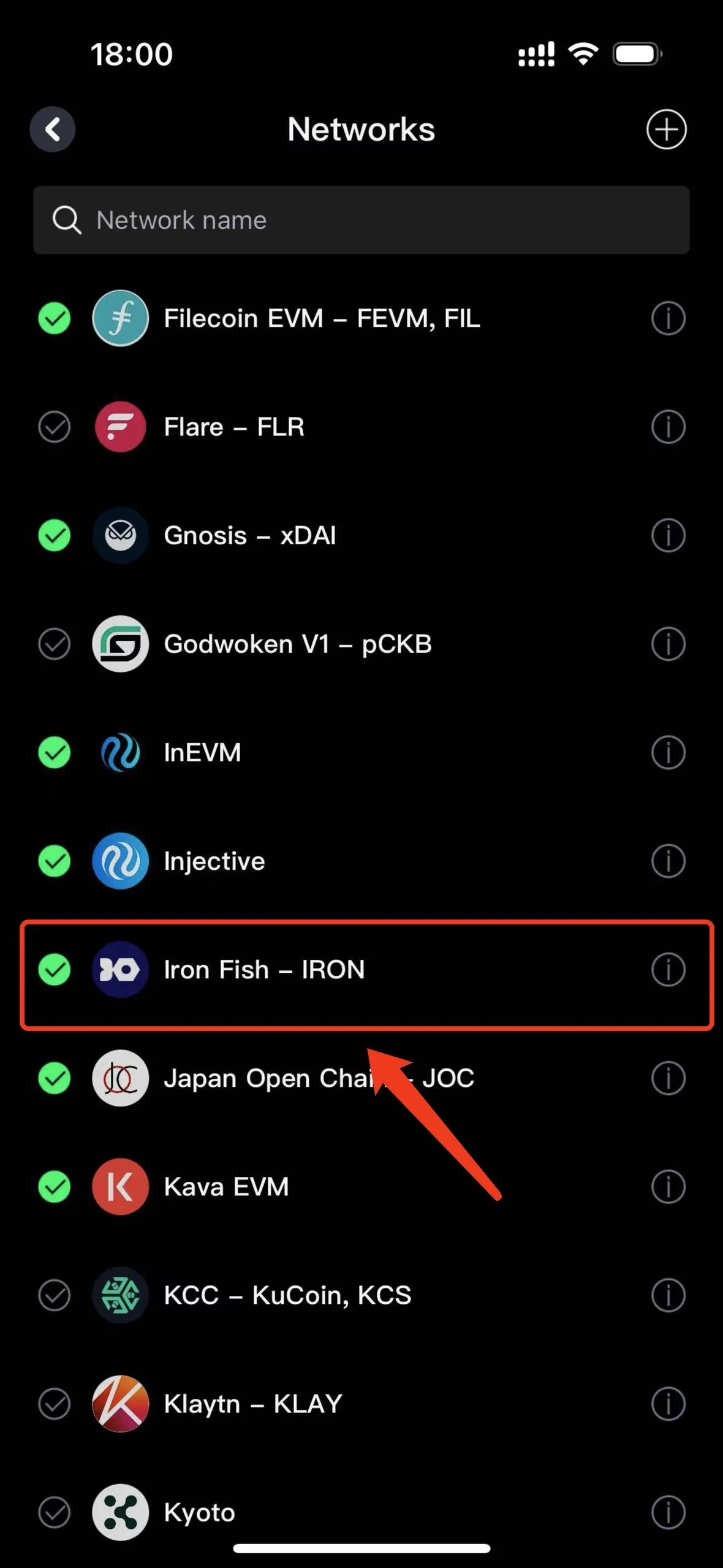Tap the Kyoto network logo
Viewport: 723px width, 1568px height.
[120, 1512]
